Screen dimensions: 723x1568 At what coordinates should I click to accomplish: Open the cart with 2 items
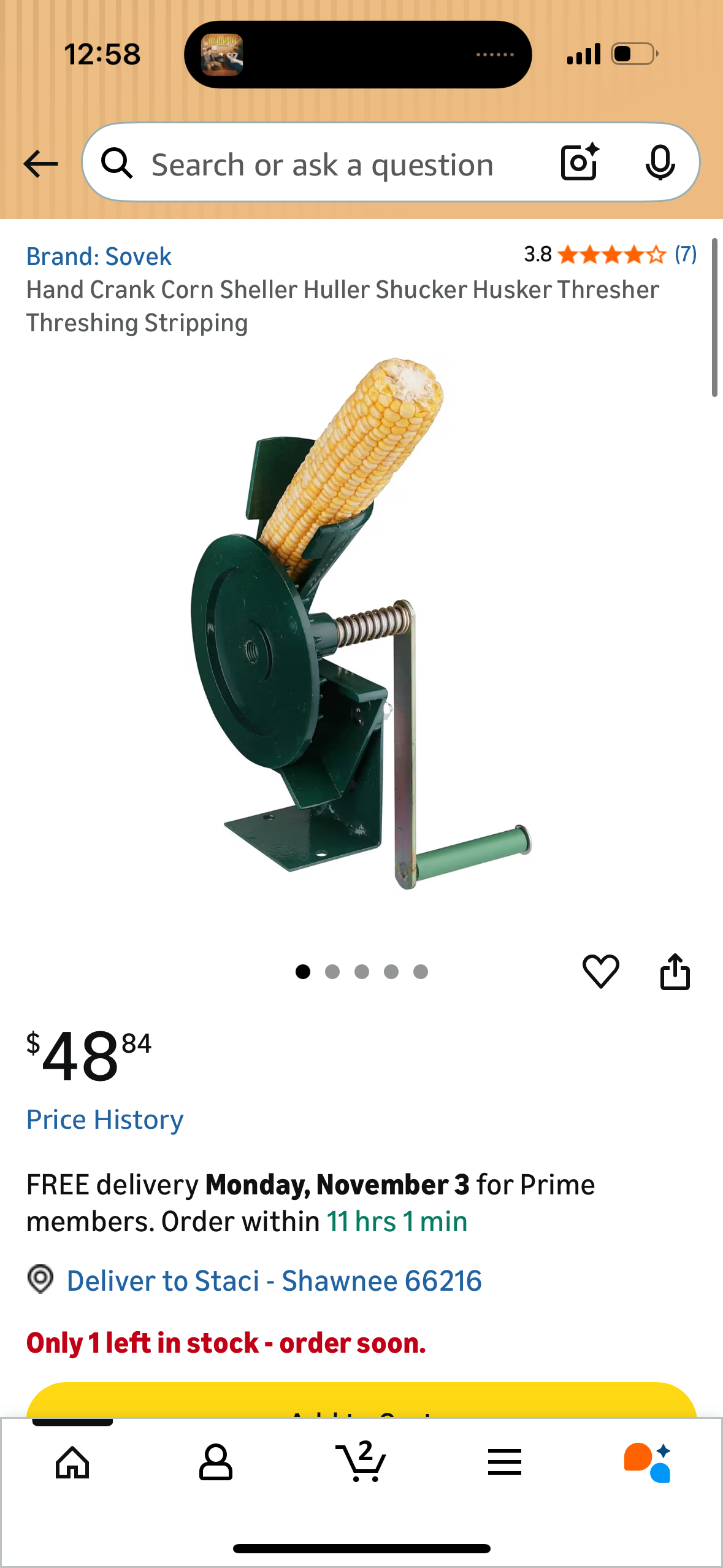[361, 1462]
